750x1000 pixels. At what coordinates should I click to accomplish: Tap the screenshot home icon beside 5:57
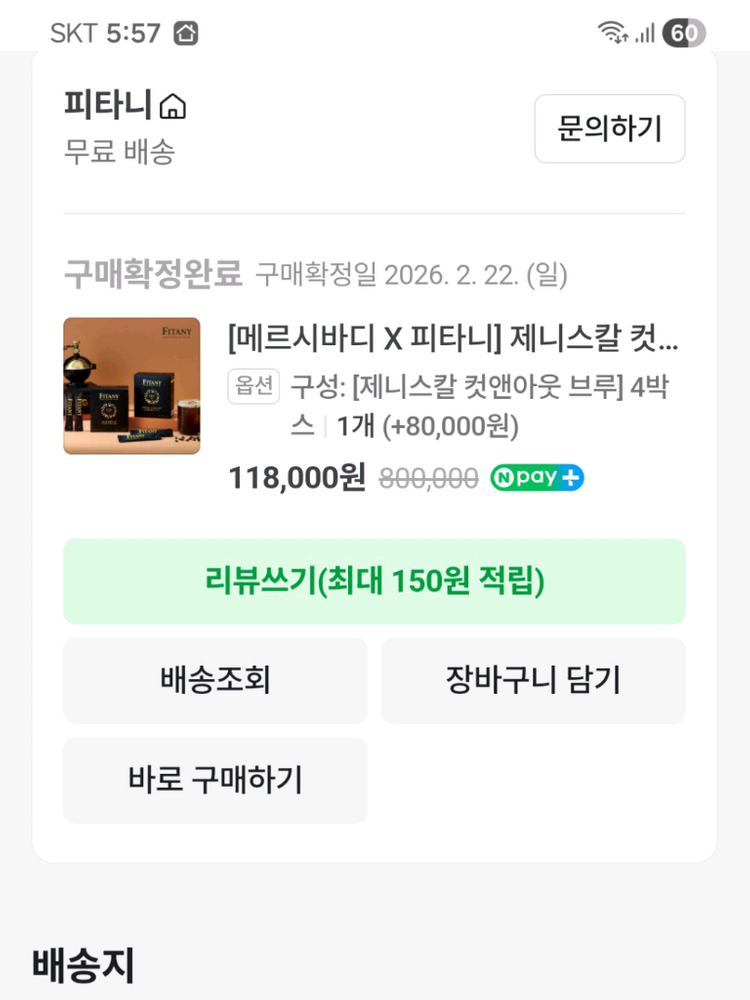(x=185, y=32)
